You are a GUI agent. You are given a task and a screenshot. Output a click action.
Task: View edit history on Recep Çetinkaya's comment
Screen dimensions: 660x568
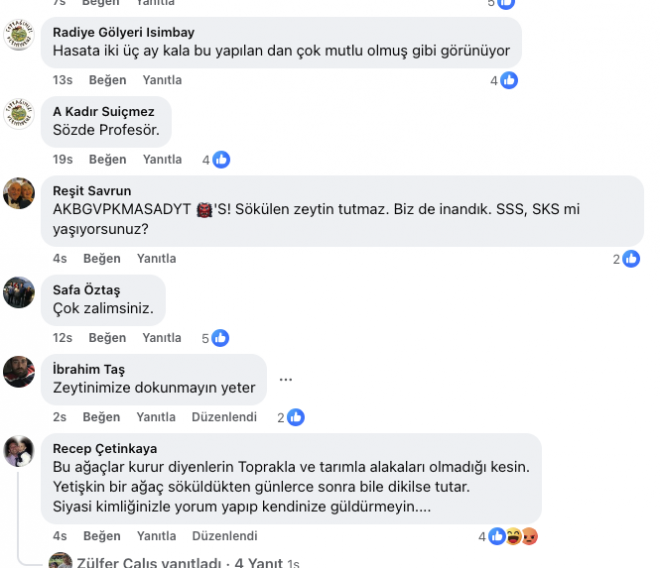[224, 536]
